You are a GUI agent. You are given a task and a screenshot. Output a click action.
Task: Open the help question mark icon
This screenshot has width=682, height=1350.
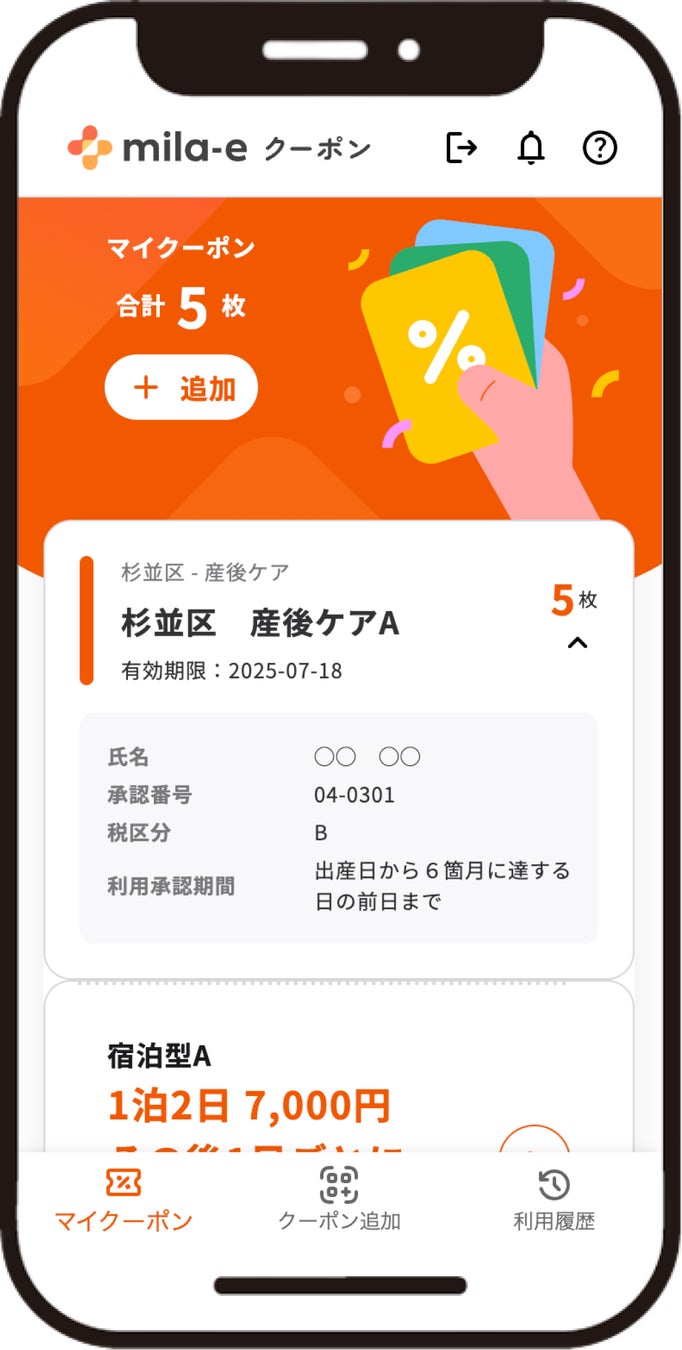click(x=600, y=148)
